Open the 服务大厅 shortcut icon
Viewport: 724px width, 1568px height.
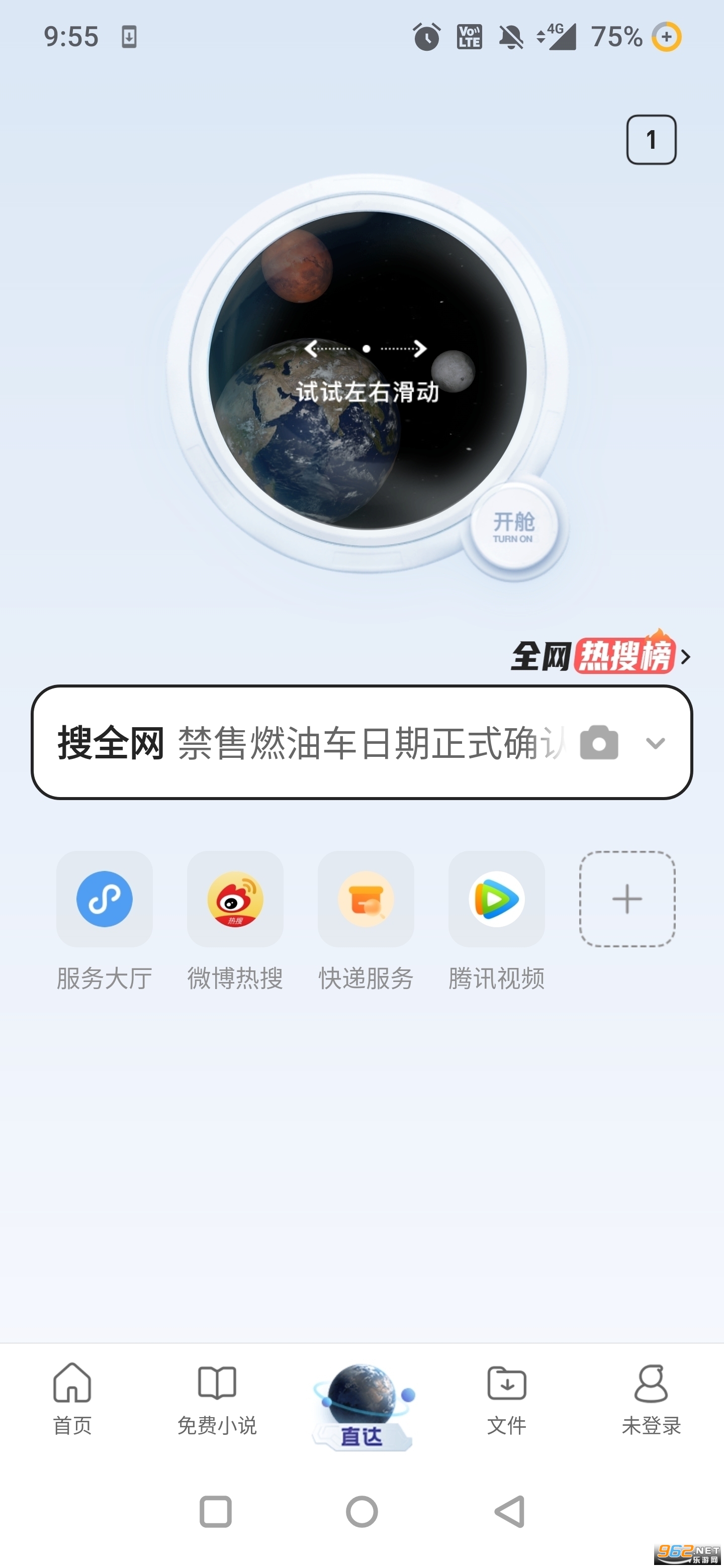104,900
